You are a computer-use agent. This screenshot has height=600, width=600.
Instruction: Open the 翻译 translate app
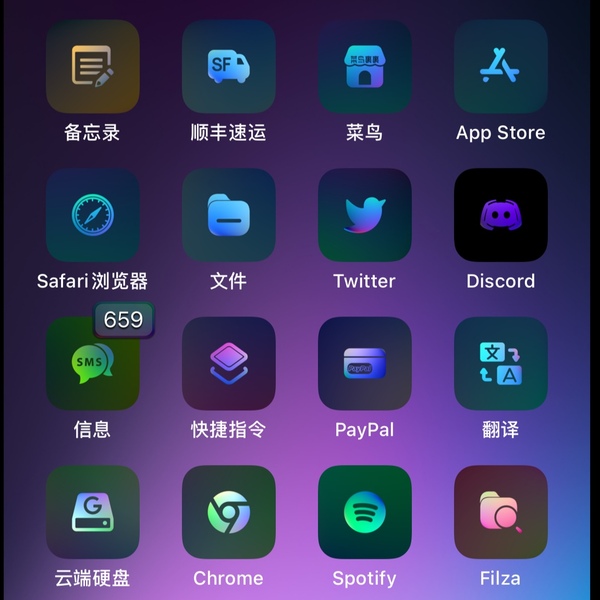coord(500,364)
